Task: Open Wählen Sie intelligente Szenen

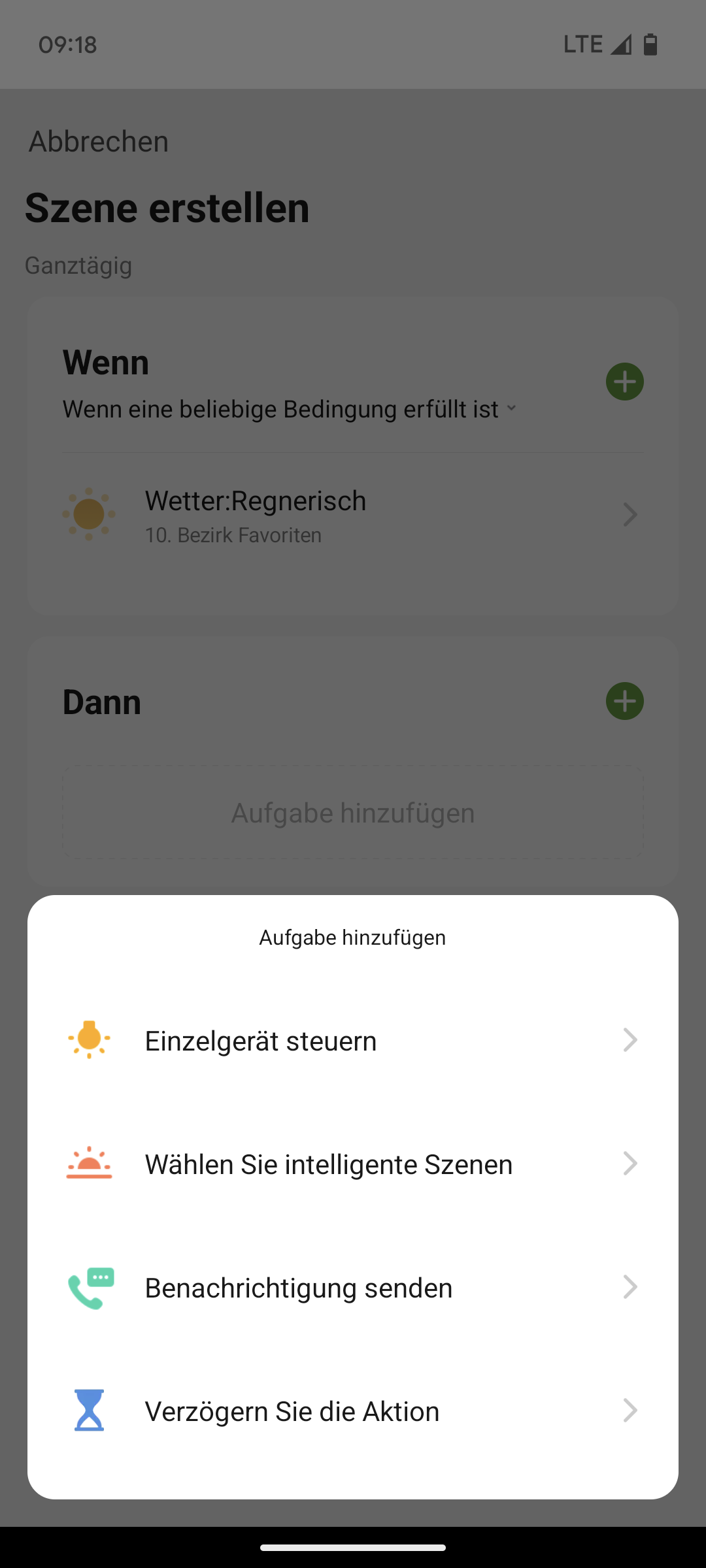Action: point(353,1164)
